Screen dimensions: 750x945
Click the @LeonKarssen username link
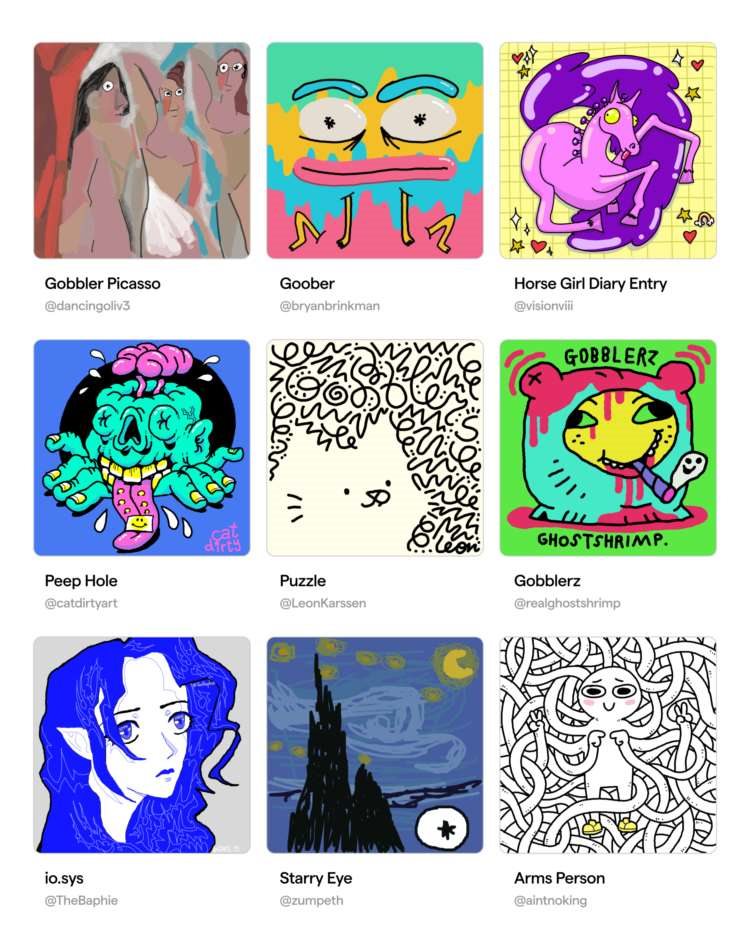322,603
